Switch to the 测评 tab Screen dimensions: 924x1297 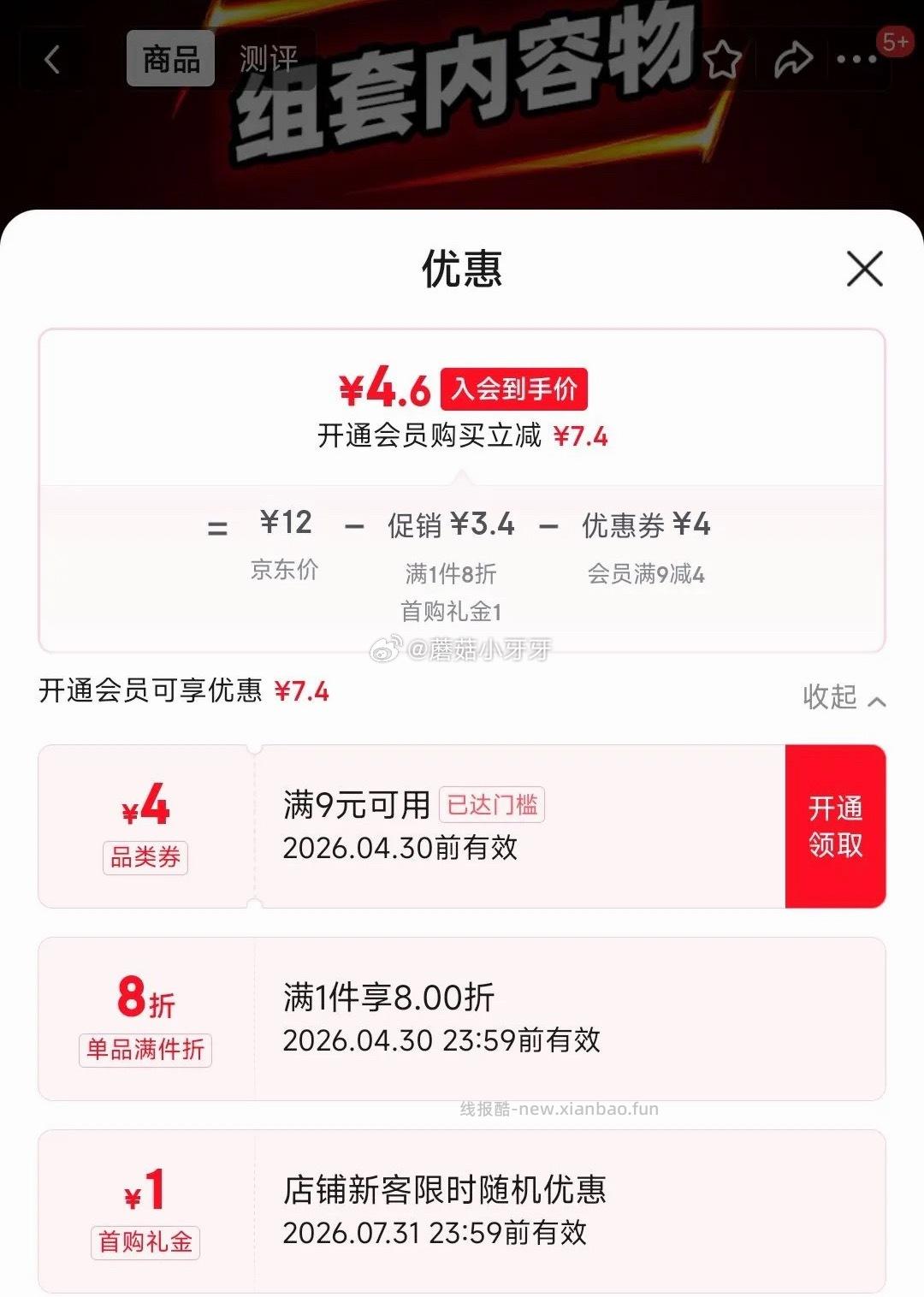pos(268,59)
